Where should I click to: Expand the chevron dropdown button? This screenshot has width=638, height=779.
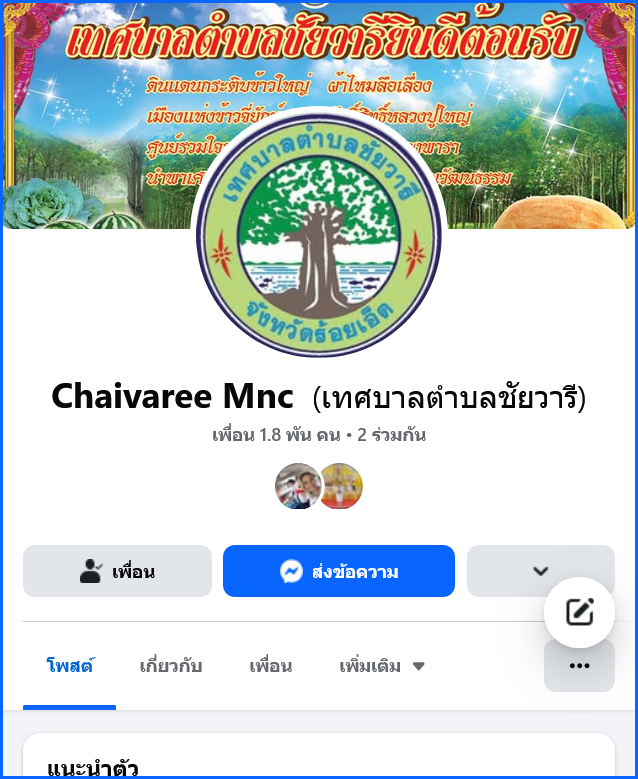(540, 571)
